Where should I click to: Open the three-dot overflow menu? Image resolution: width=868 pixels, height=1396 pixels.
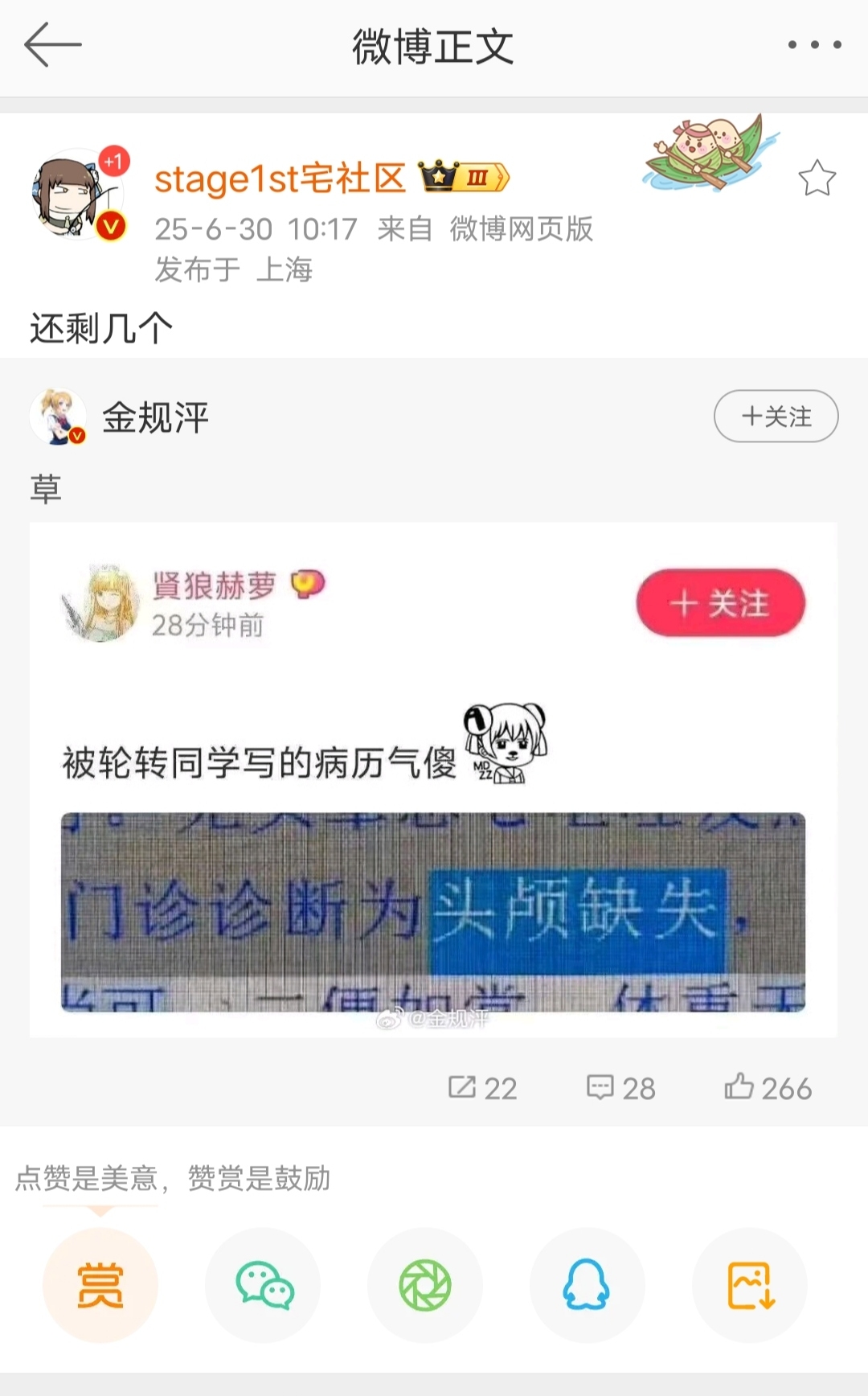tap(814, 45)
